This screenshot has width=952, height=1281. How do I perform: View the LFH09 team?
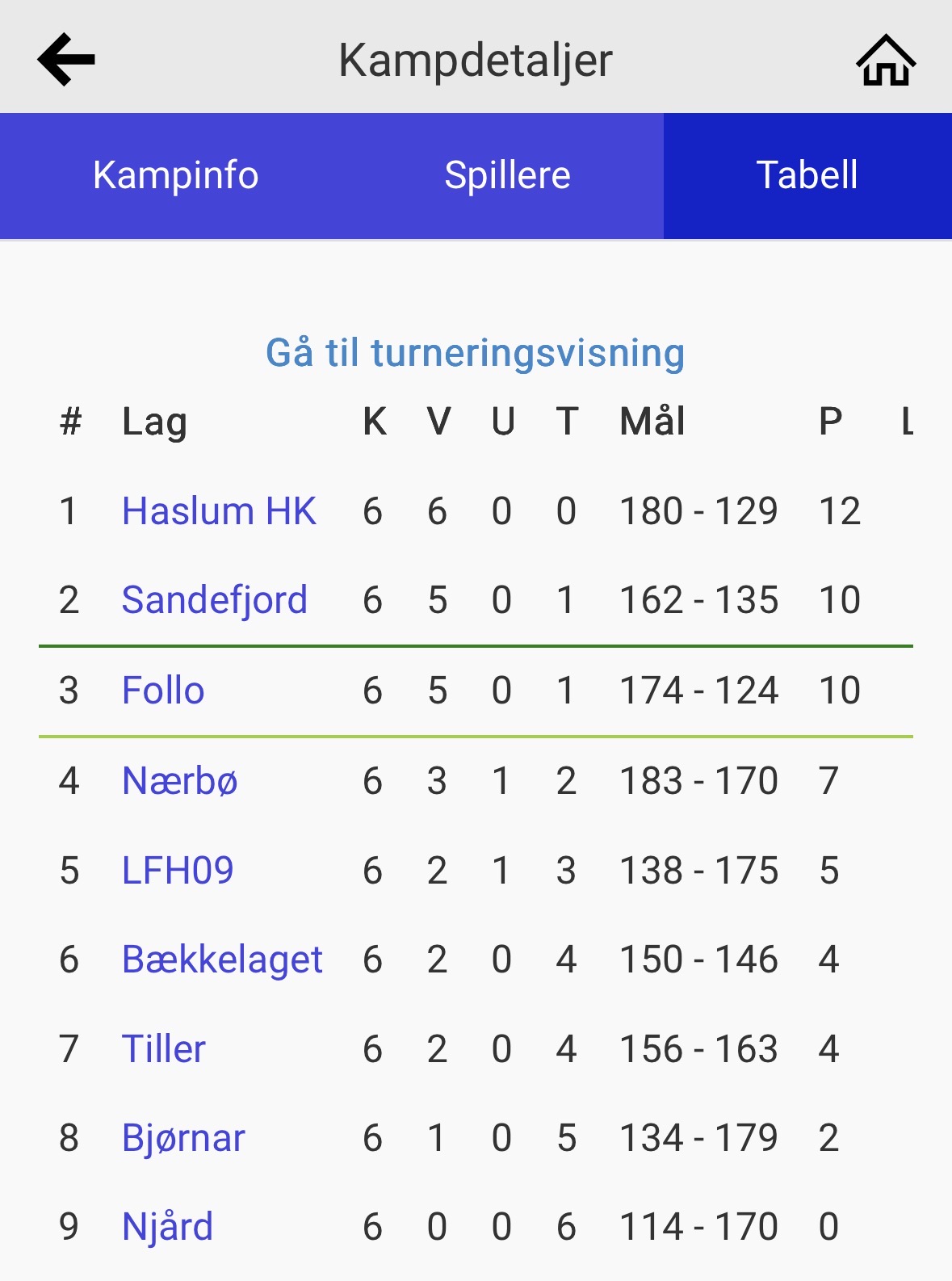click(x=178, y=871)
